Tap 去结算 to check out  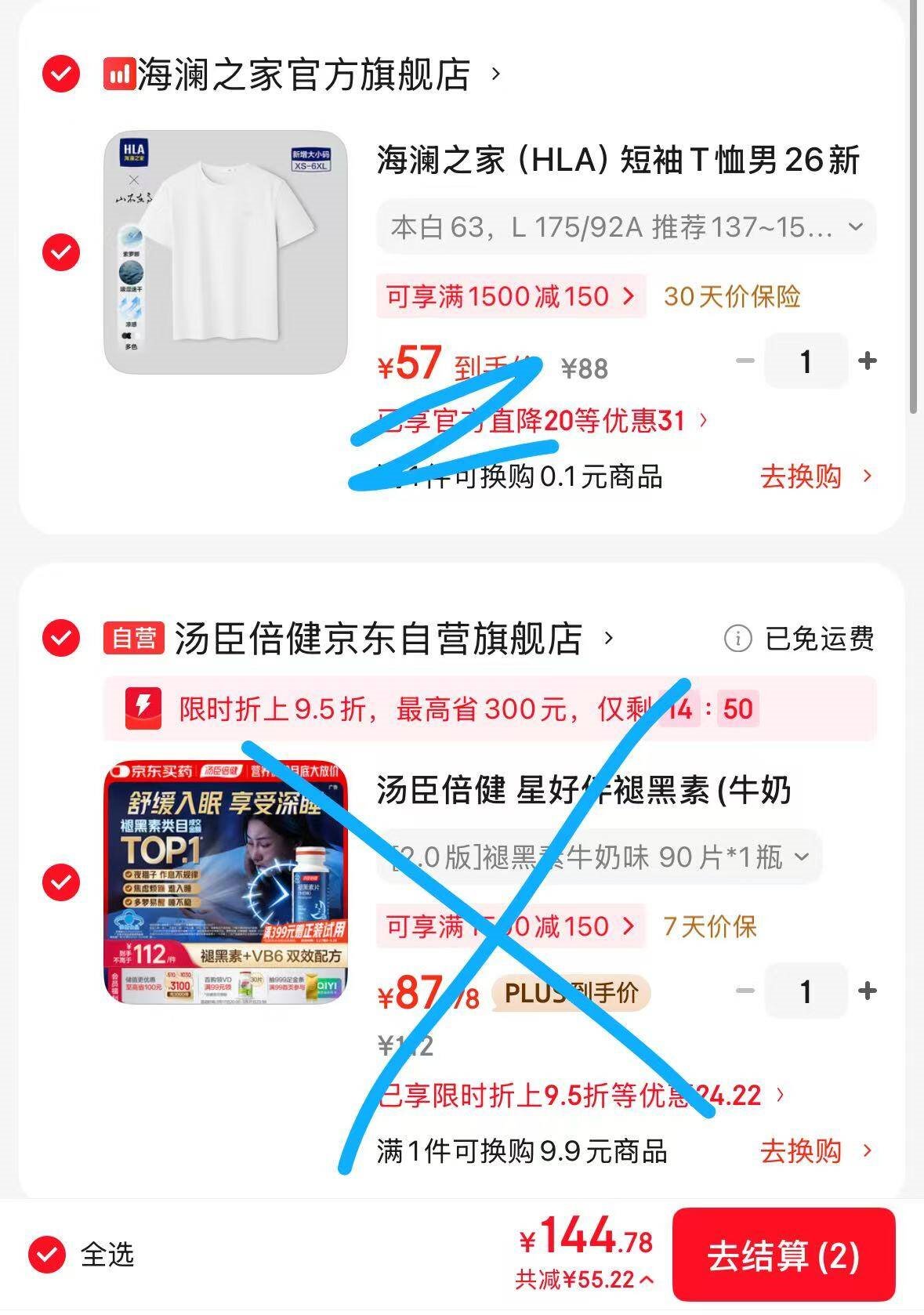click(783, 1256)
